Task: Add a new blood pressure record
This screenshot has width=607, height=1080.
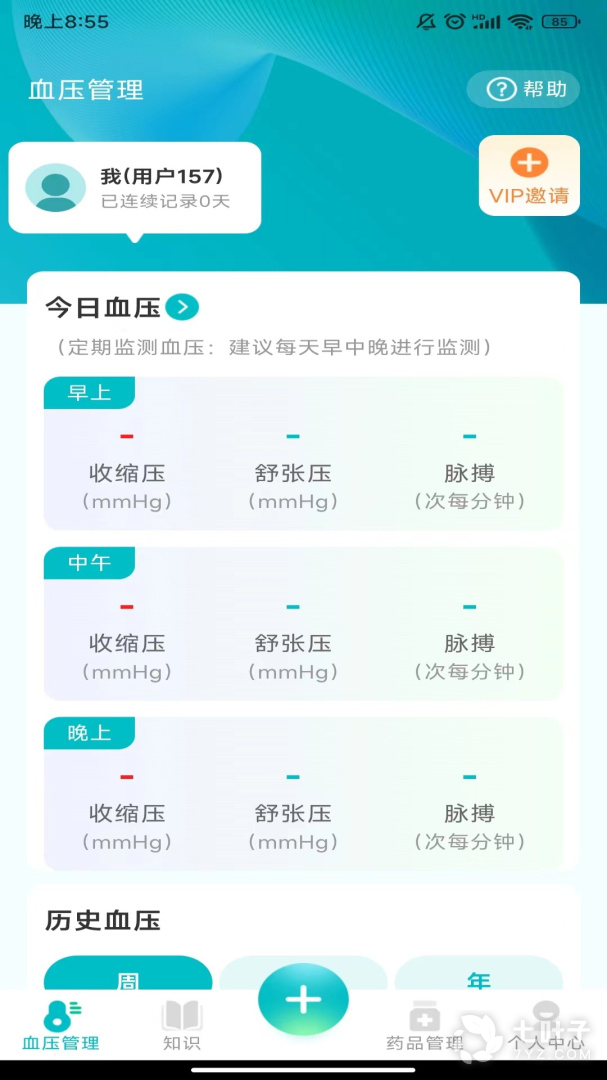Action: (x=303, y=999)
